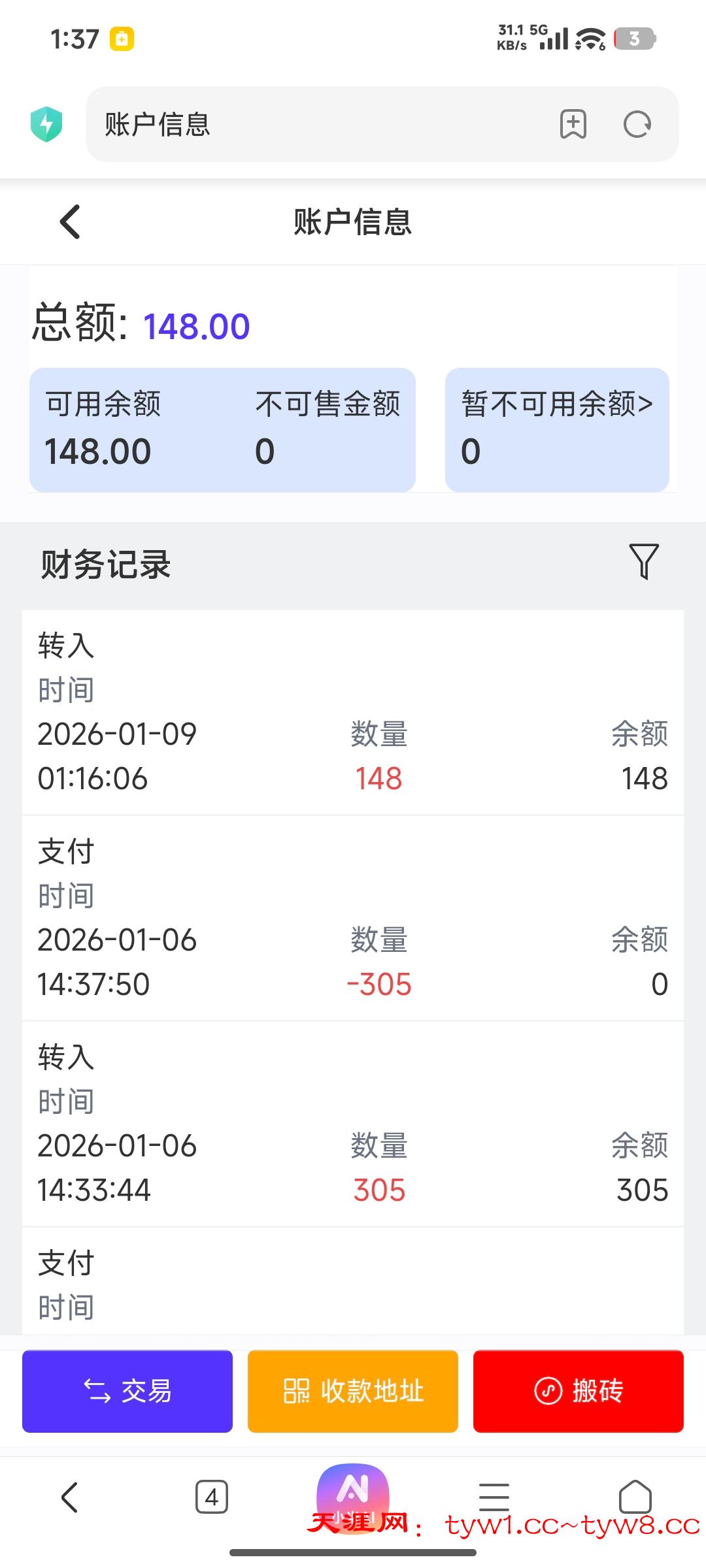The width and height of the screenshot is (706, 1568).
Task: Open the browser security shield
Action: (46, 124)
